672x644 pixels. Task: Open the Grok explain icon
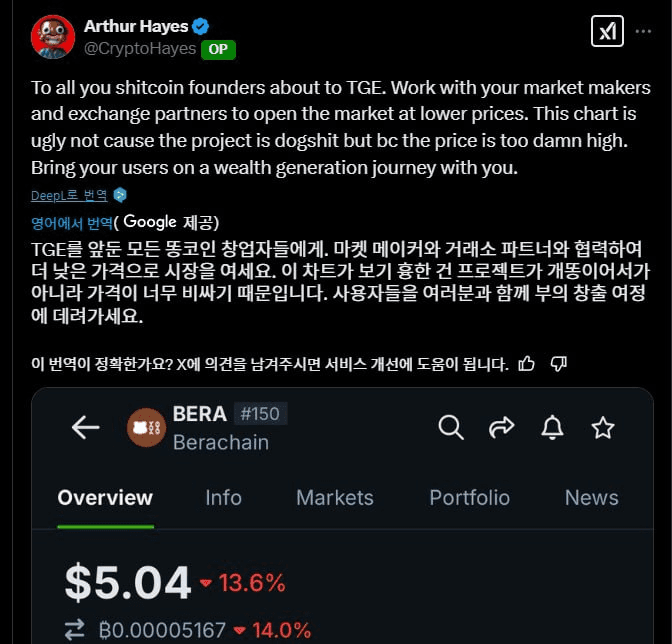coord(606,31)
